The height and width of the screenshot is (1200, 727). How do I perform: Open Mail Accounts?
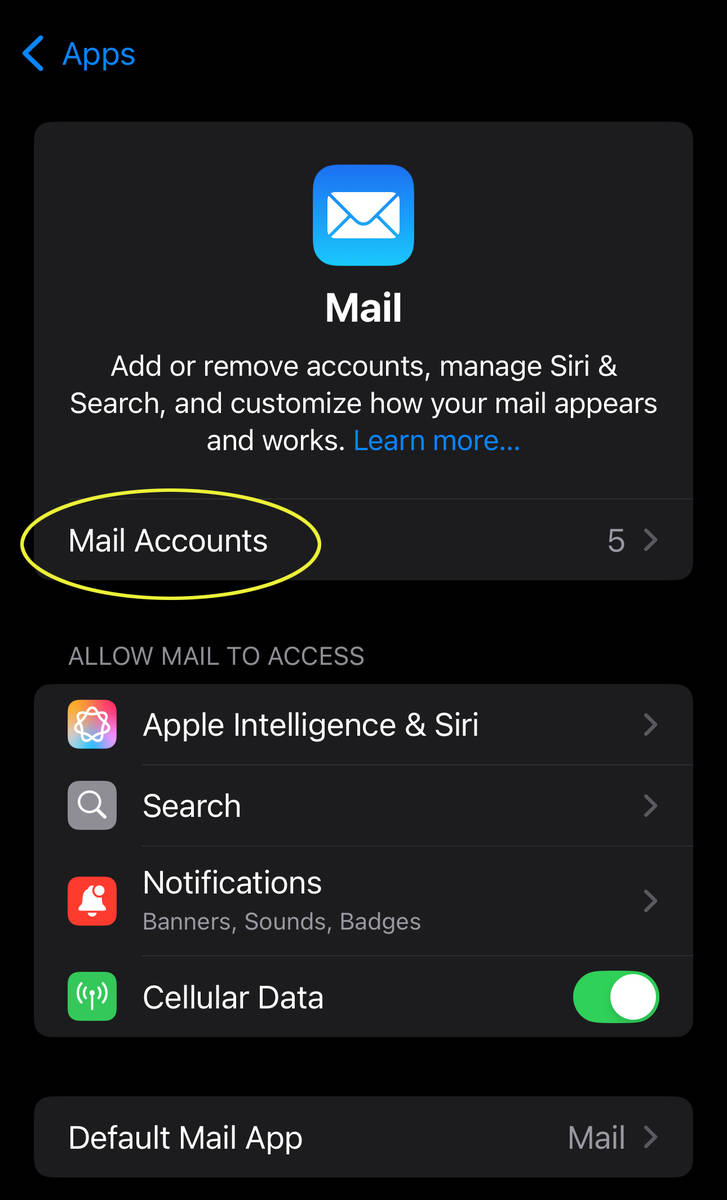click(x=362, y=541)
